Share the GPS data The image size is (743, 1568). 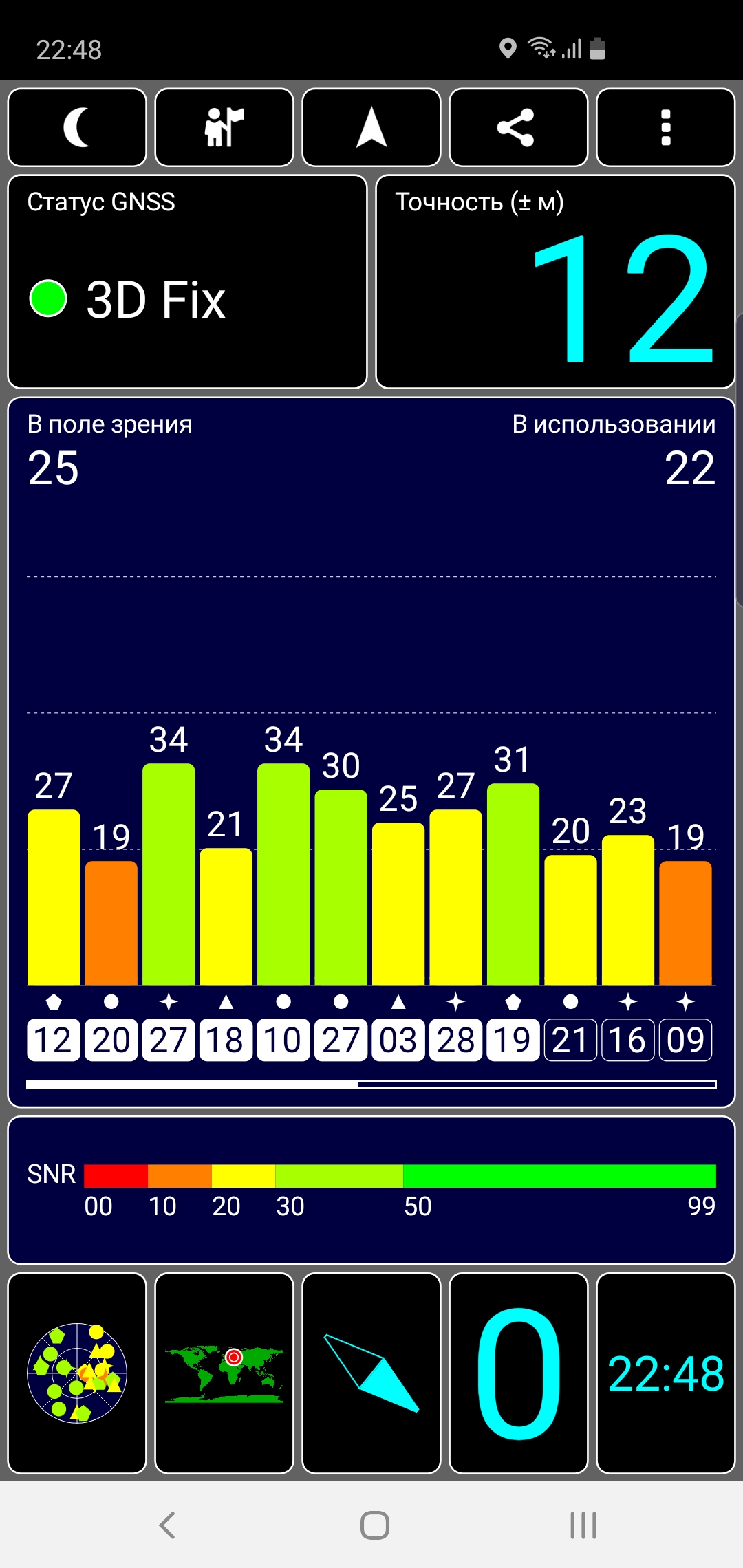[x=518, y=128]
